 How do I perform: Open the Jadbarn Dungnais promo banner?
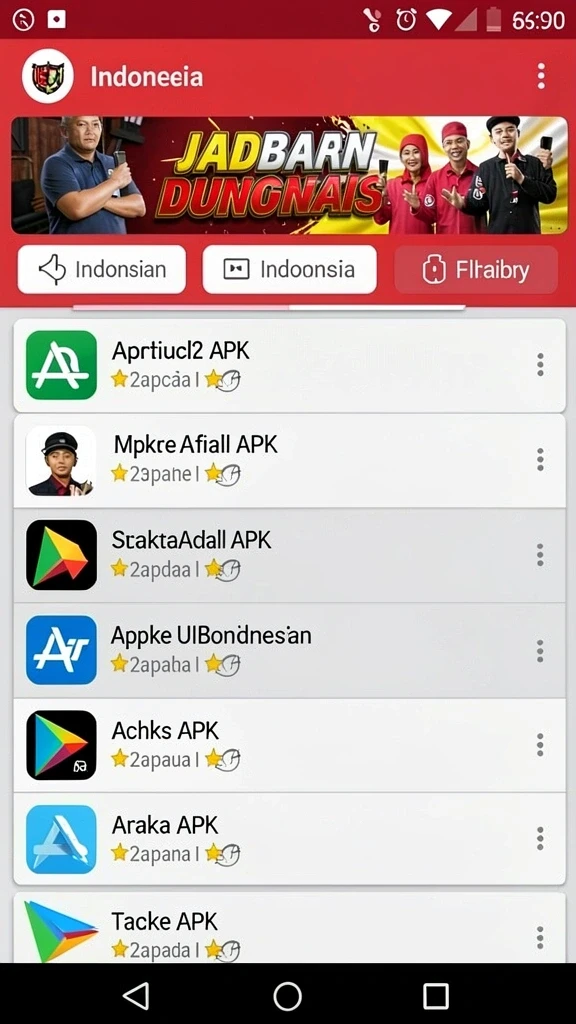pos(289,175)
